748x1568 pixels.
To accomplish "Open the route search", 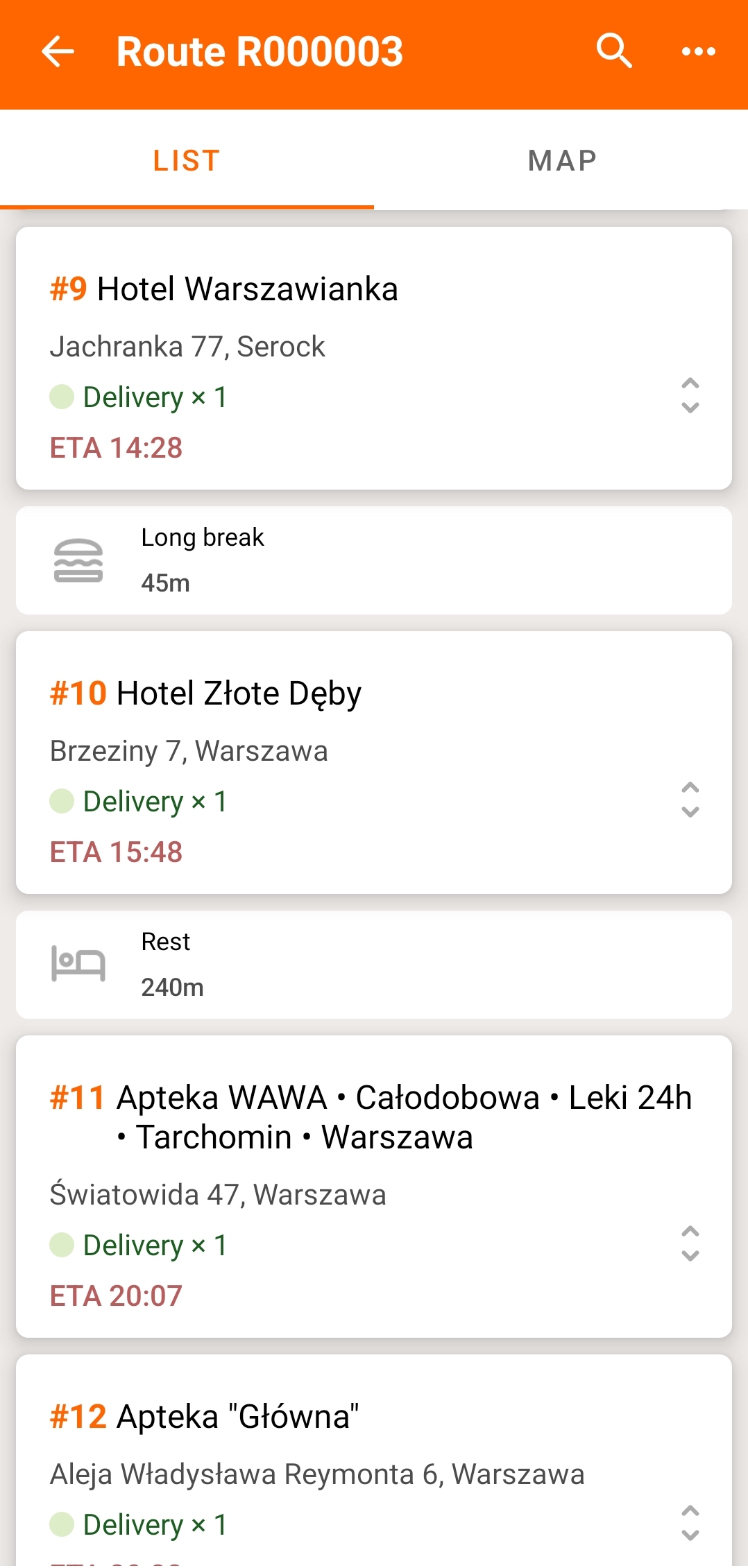I will pos(613,51).
